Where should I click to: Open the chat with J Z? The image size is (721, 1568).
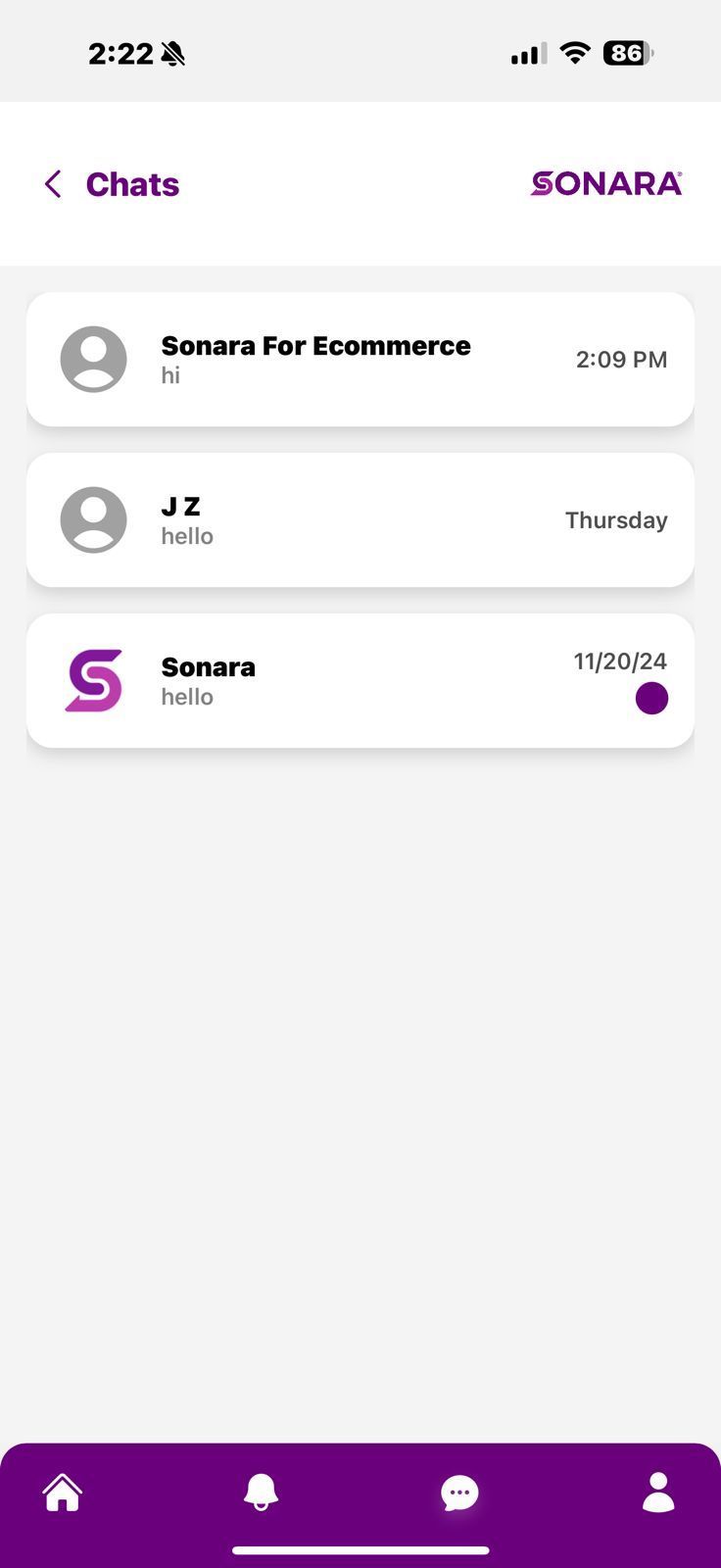[x=360, y=520]
